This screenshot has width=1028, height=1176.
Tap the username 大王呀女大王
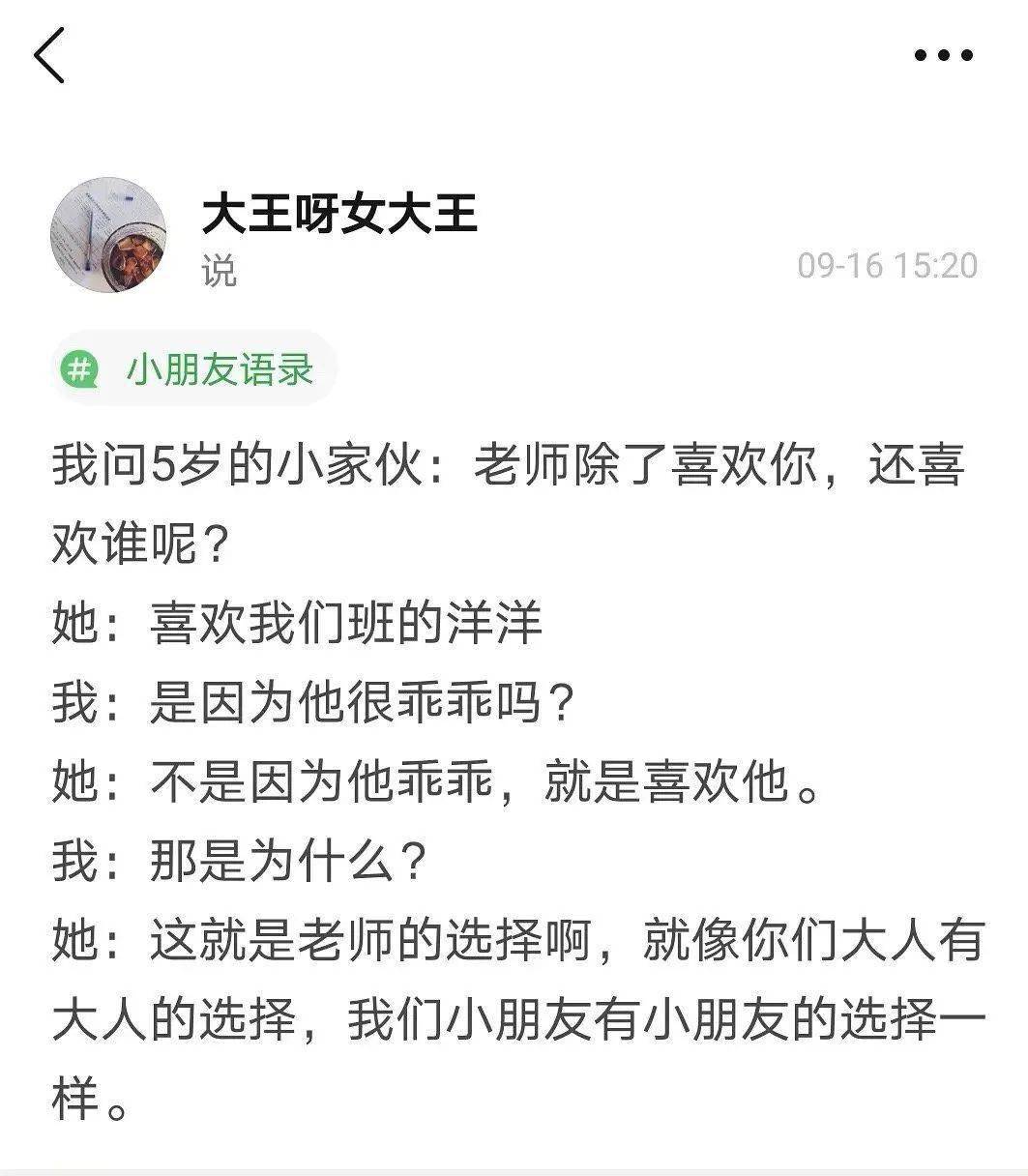(x=339, y=214)
